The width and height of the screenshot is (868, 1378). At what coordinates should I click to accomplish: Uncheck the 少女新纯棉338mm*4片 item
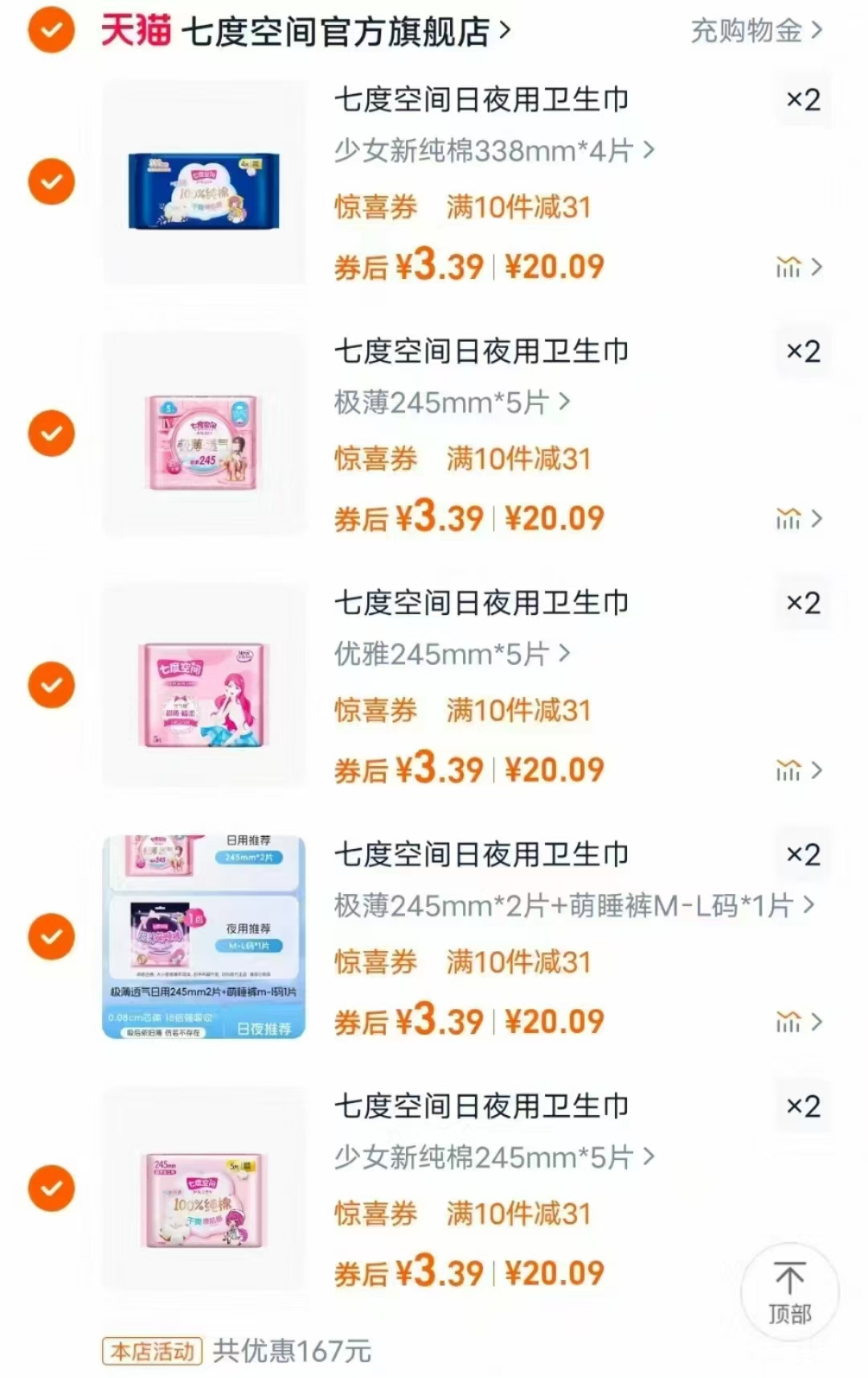pos(51,182)
